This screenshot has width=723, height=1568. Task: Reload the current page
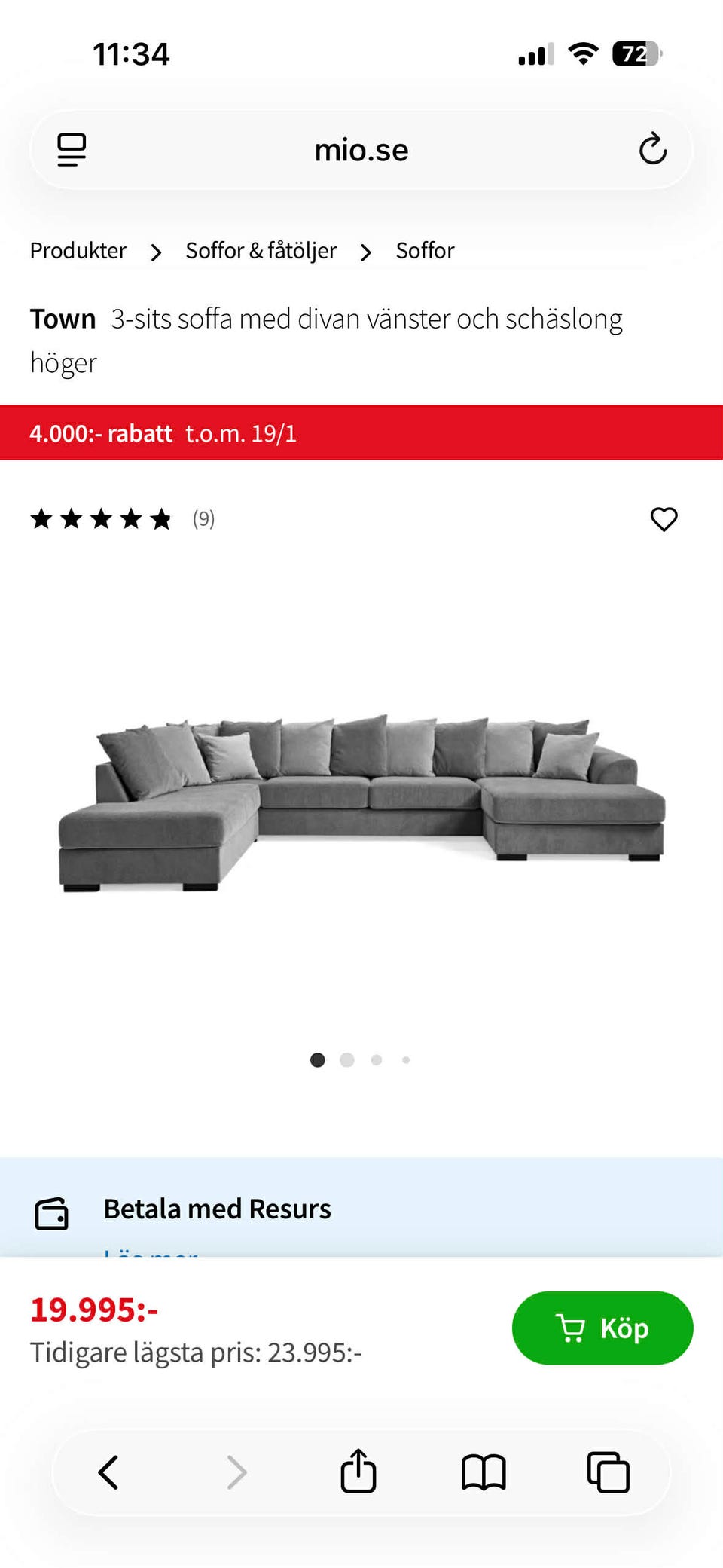click(x=652, y=148)
